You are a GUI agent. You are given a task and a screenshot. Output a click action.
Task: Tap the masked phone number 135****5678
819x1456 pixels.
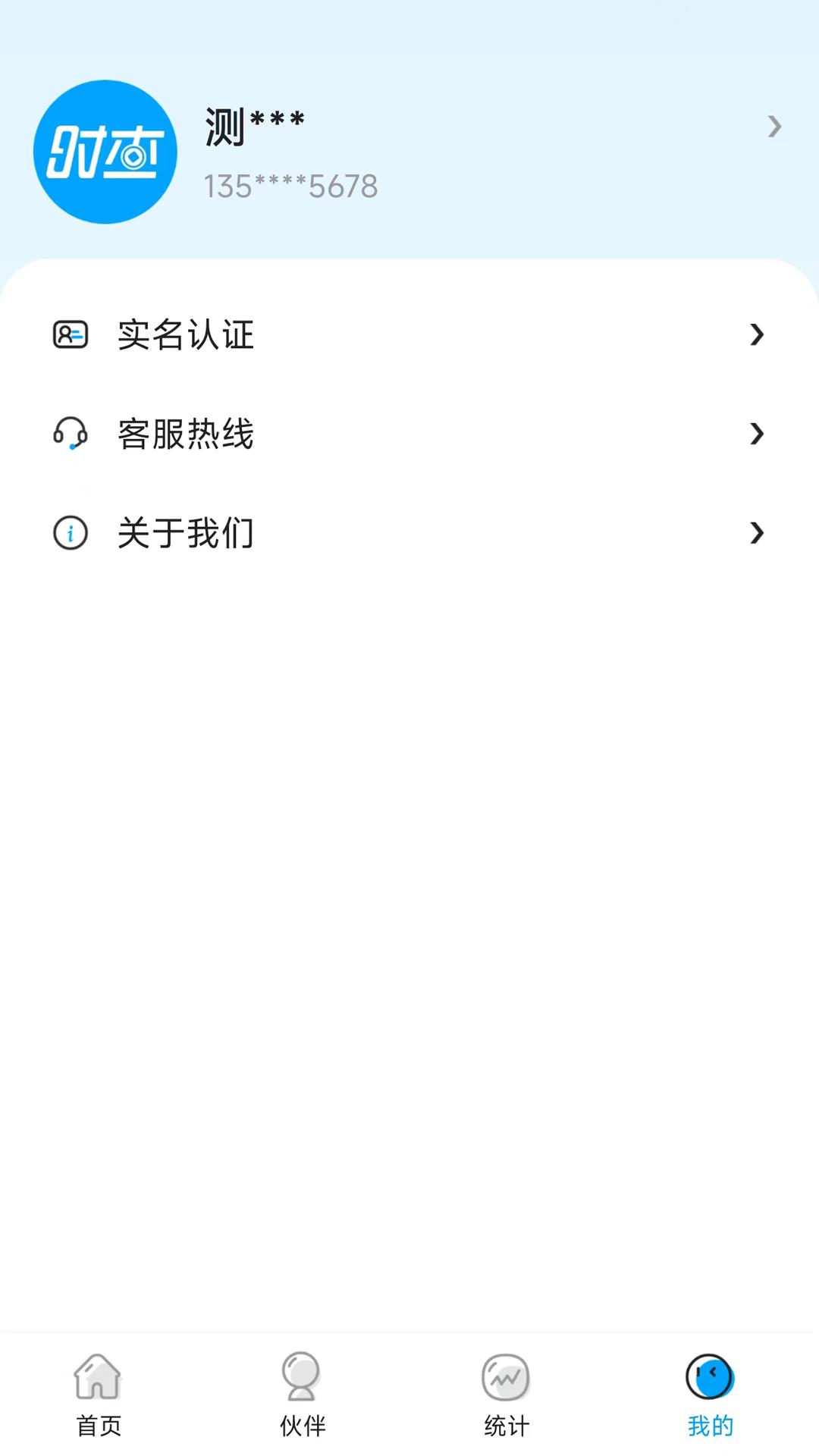click(291, 186)
